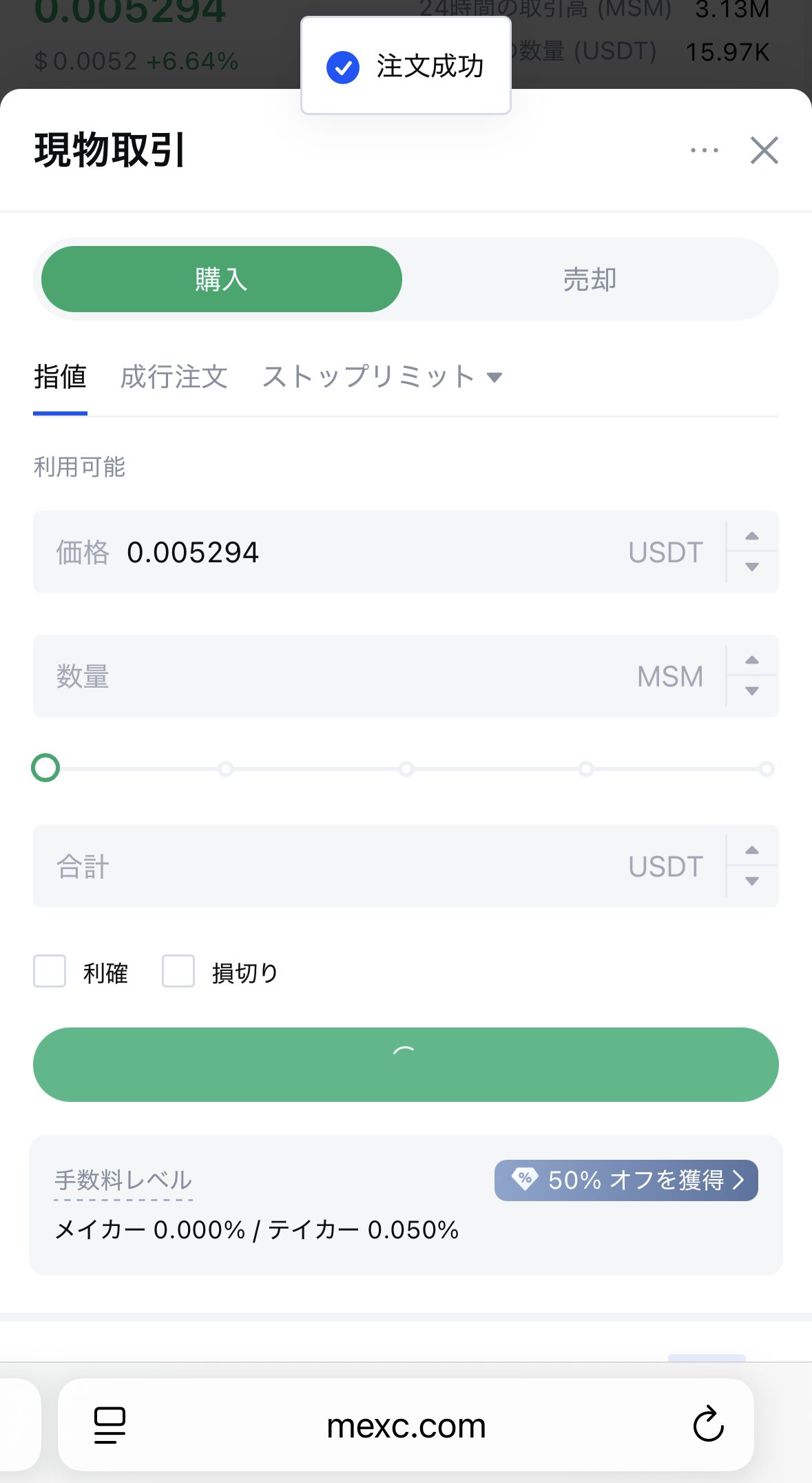Decrease 数量 quantity with the down arrow

752,691
